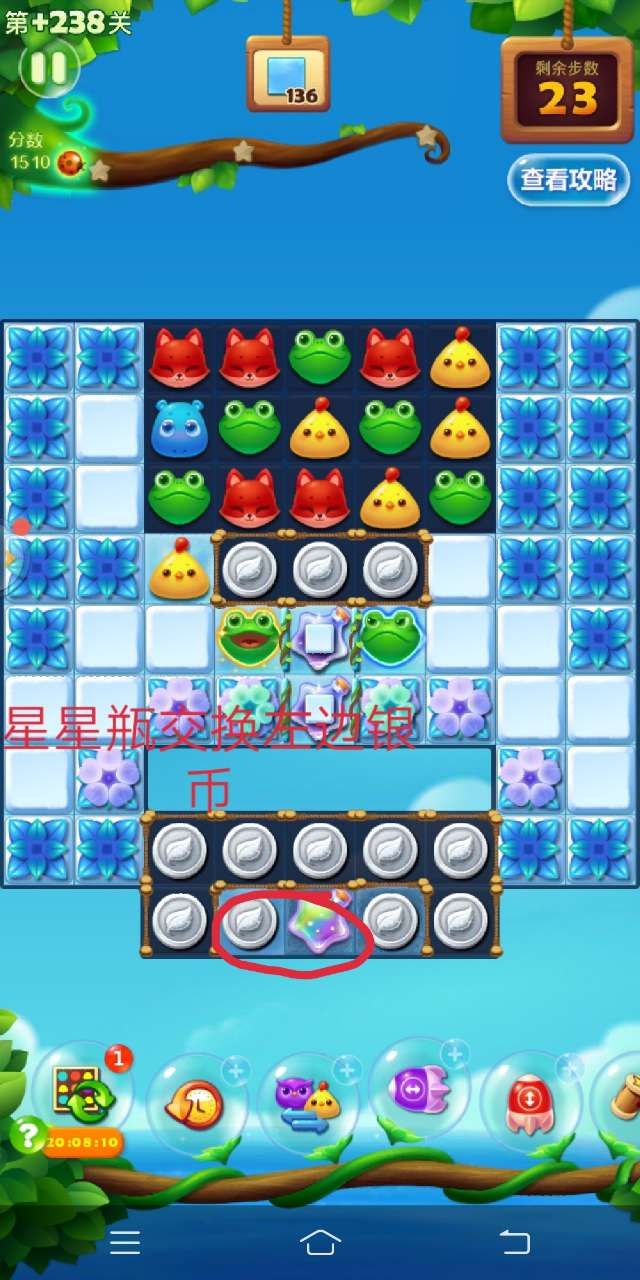The height and width of the screenshot is (1280, 640).
Task: Tap the blue hippo piece
Action: coord(179,428)
